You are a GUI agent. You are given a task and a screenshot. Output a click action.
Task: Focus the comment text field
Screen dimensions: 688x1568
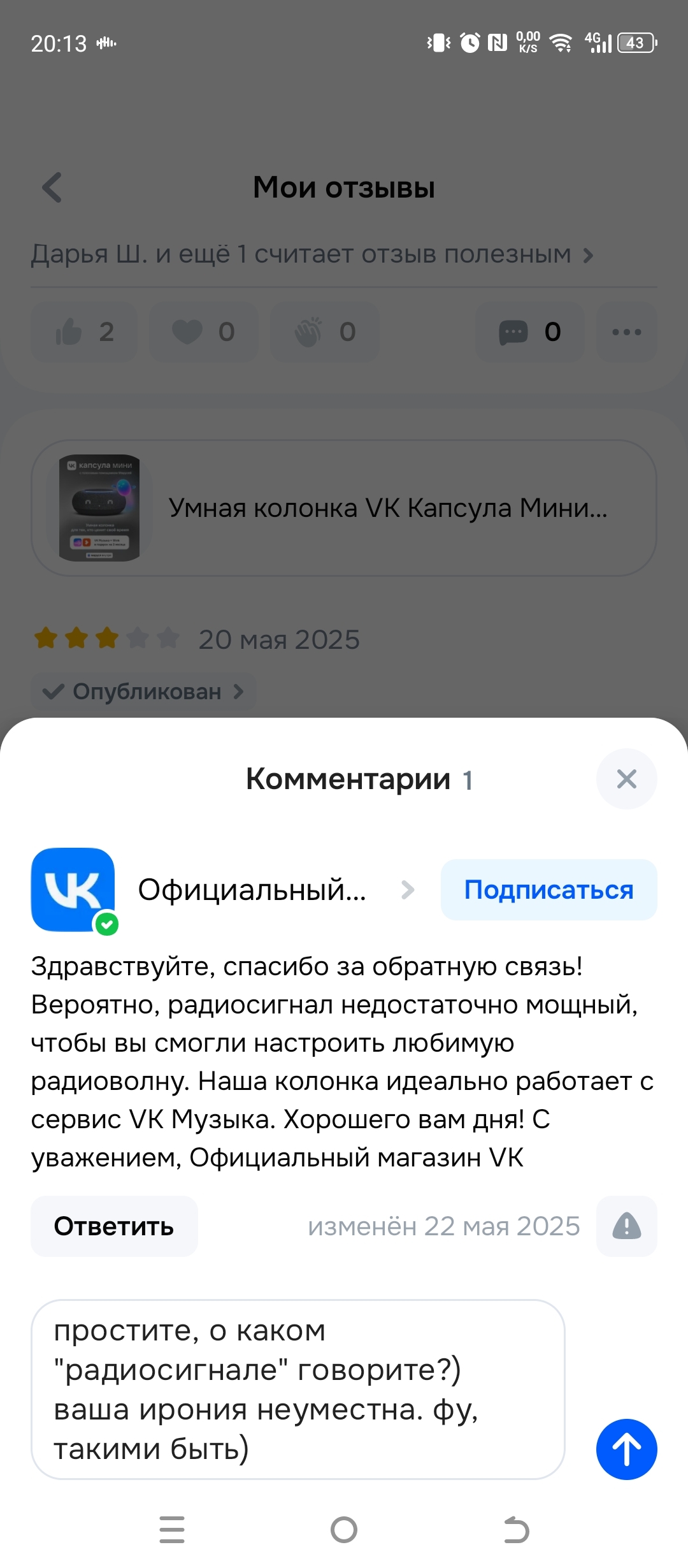click(x=297, y=1389)
